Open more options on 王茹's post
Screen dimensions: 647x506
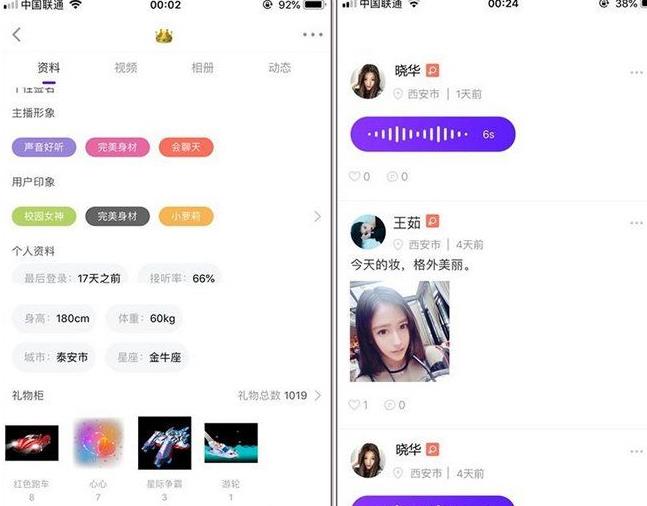[636, 222]
